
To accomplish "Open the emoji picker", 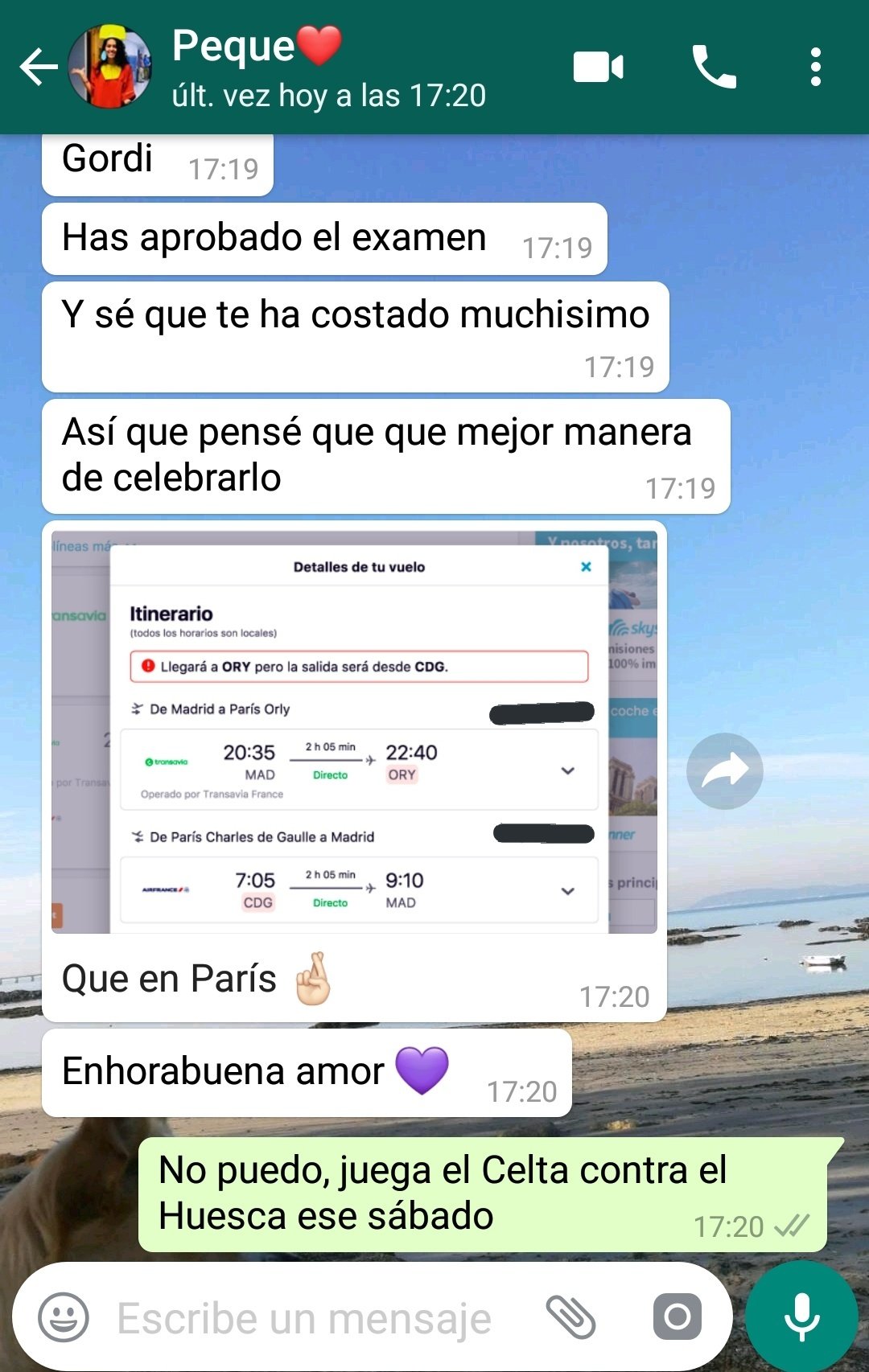I will 64,1317.
